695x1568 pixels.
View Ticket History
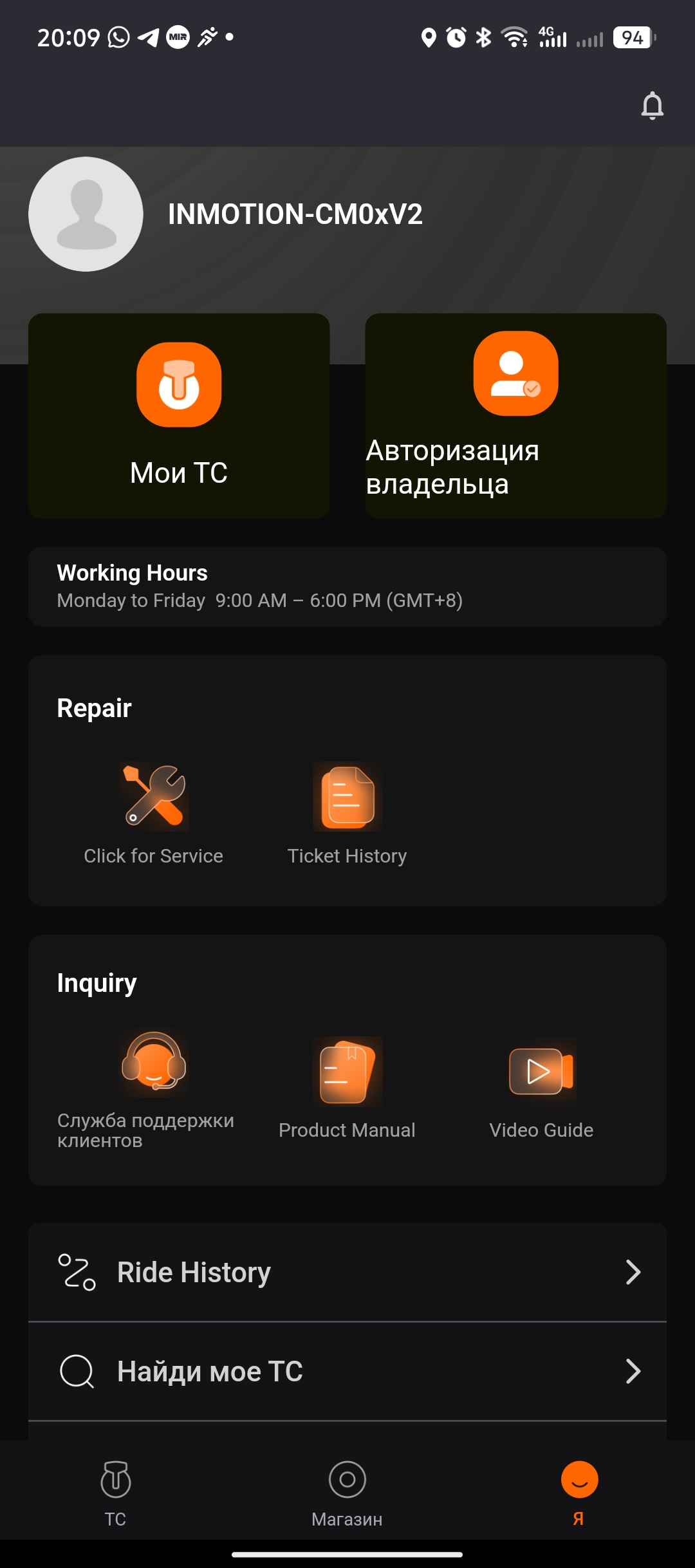point(347,814)
